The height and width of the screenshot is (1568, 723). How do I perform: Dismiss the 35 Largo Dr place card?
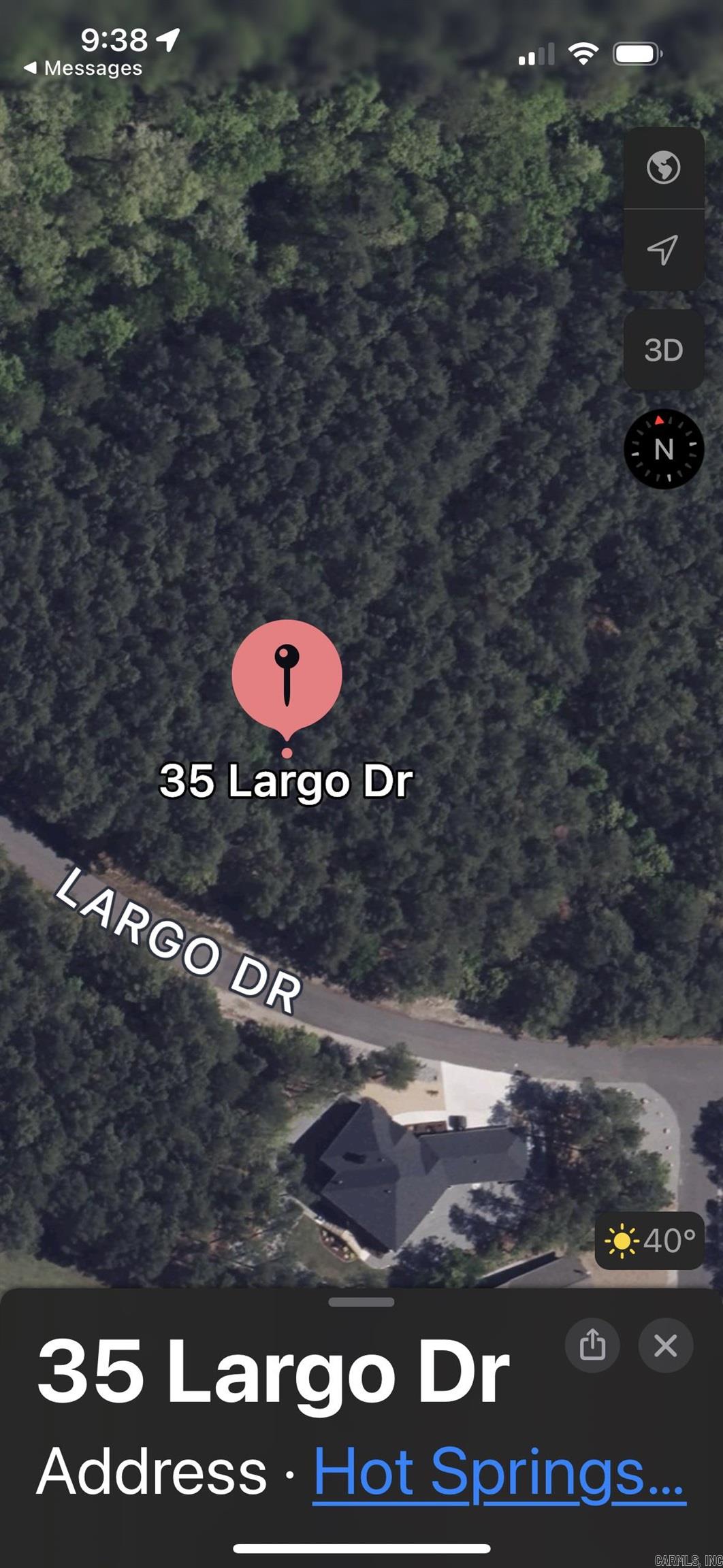(665, 1346)
